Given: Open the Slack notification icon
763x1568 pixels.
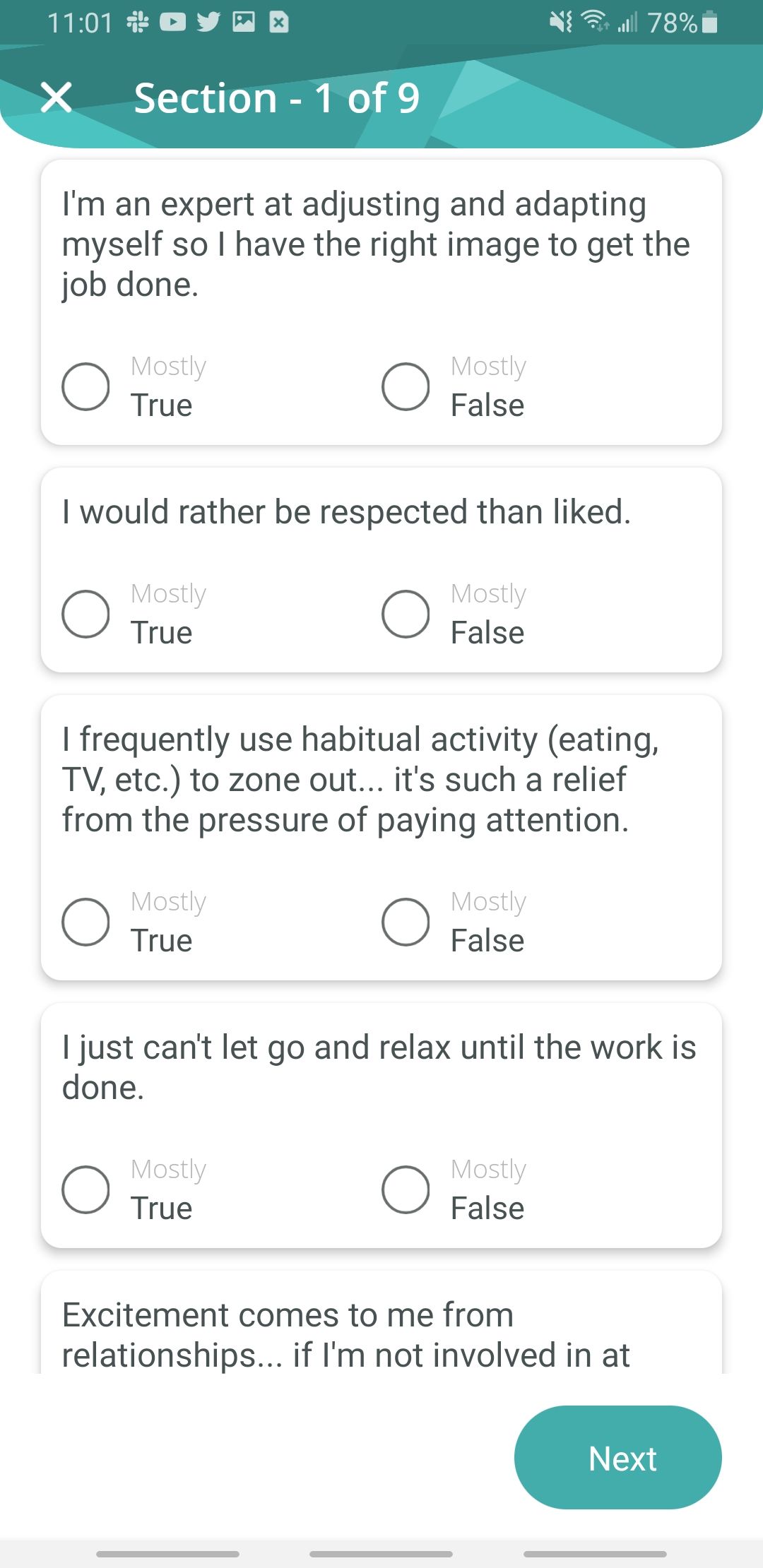Looking at the screenshot, I should pos(138,22).
